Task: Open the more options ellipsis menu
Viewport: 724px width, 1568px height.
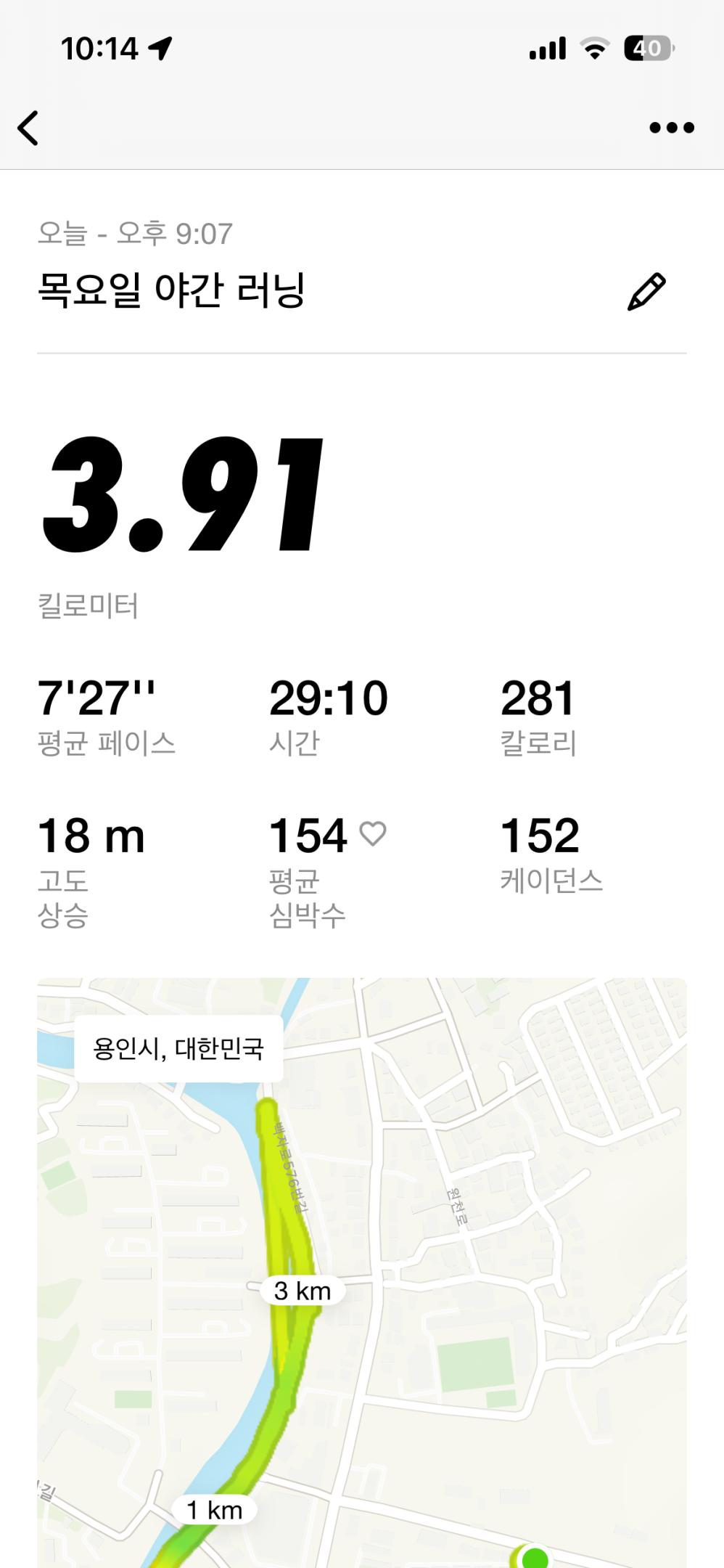Action: [x=667, y=128]
